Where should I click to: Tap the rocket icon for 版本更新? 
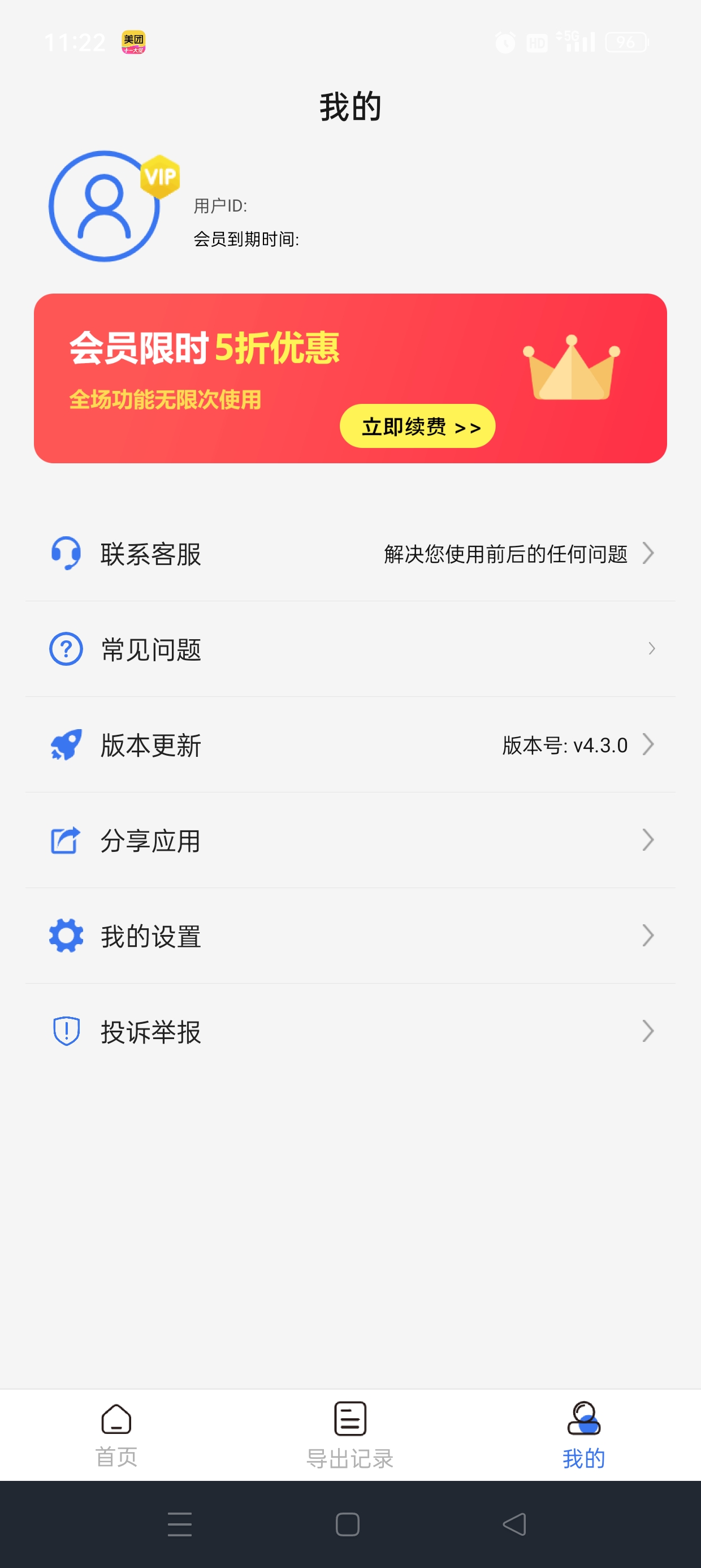coord(65,744)
